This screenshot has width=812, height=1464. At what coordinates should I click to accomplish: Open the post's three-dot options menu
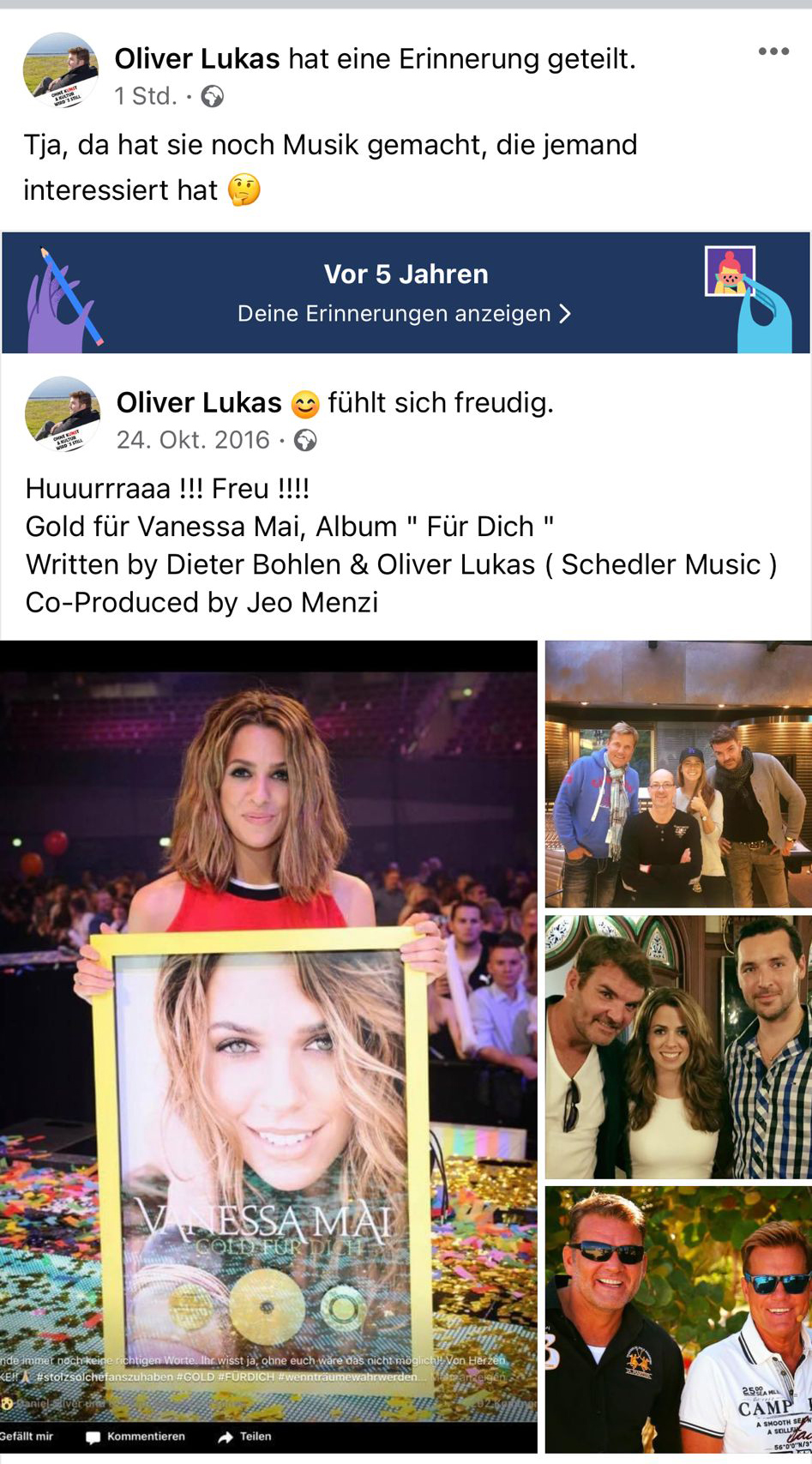point(773,52)
